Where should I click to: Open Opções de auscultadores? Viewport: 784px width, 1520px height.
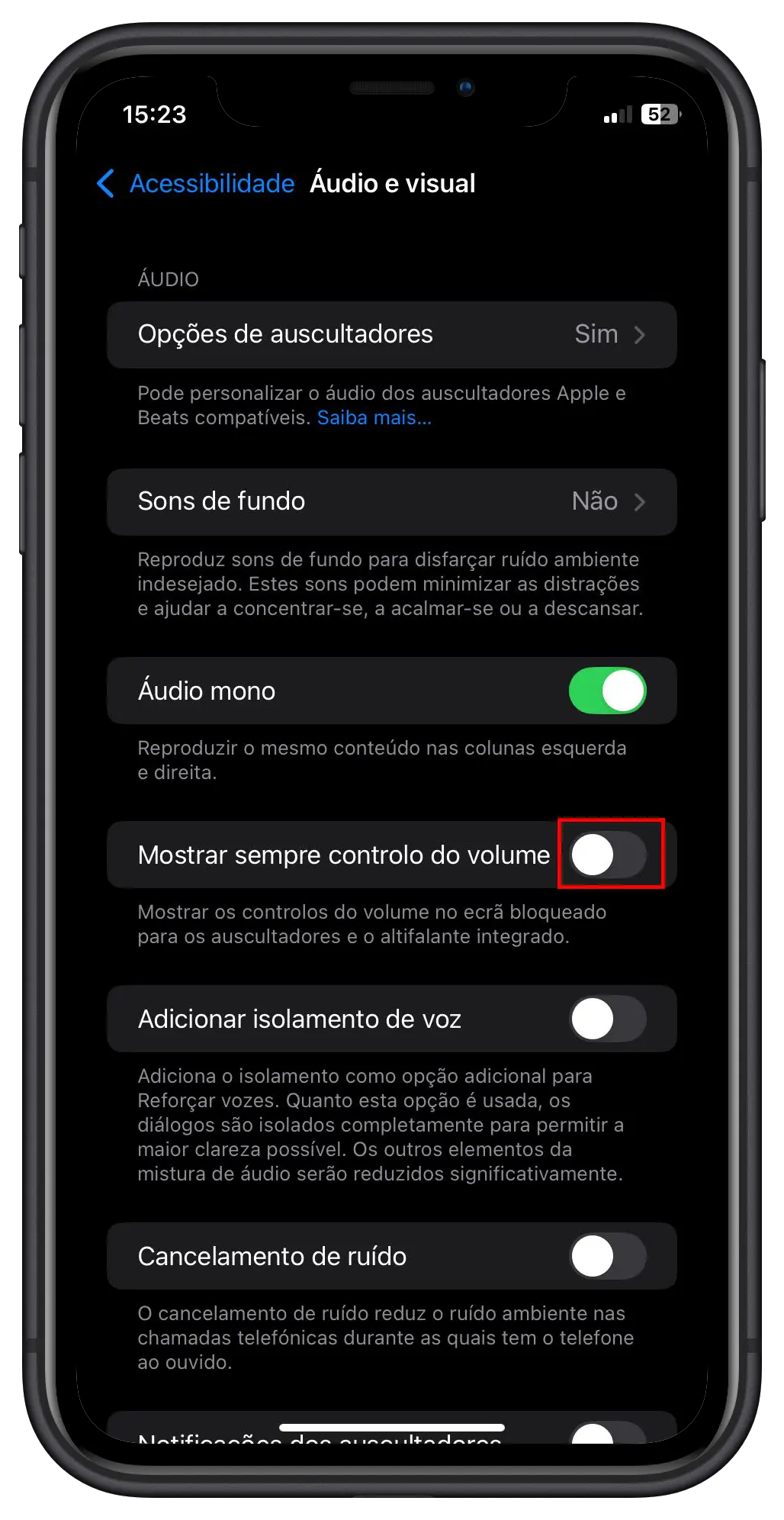click(x=391, y=335)
